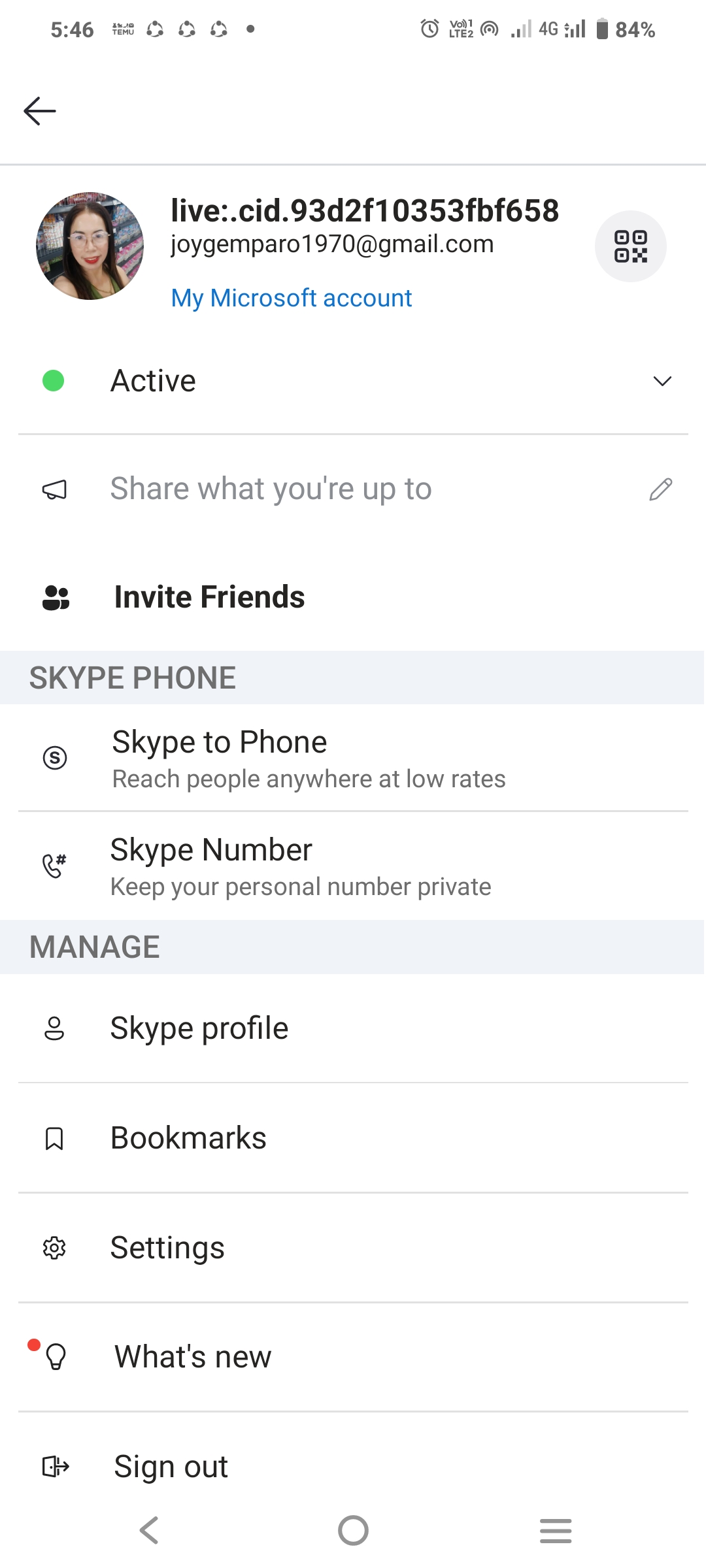Viewport: 706px width, 1568px height.
Task: Tap the profile picture
Action: point(90,246)
